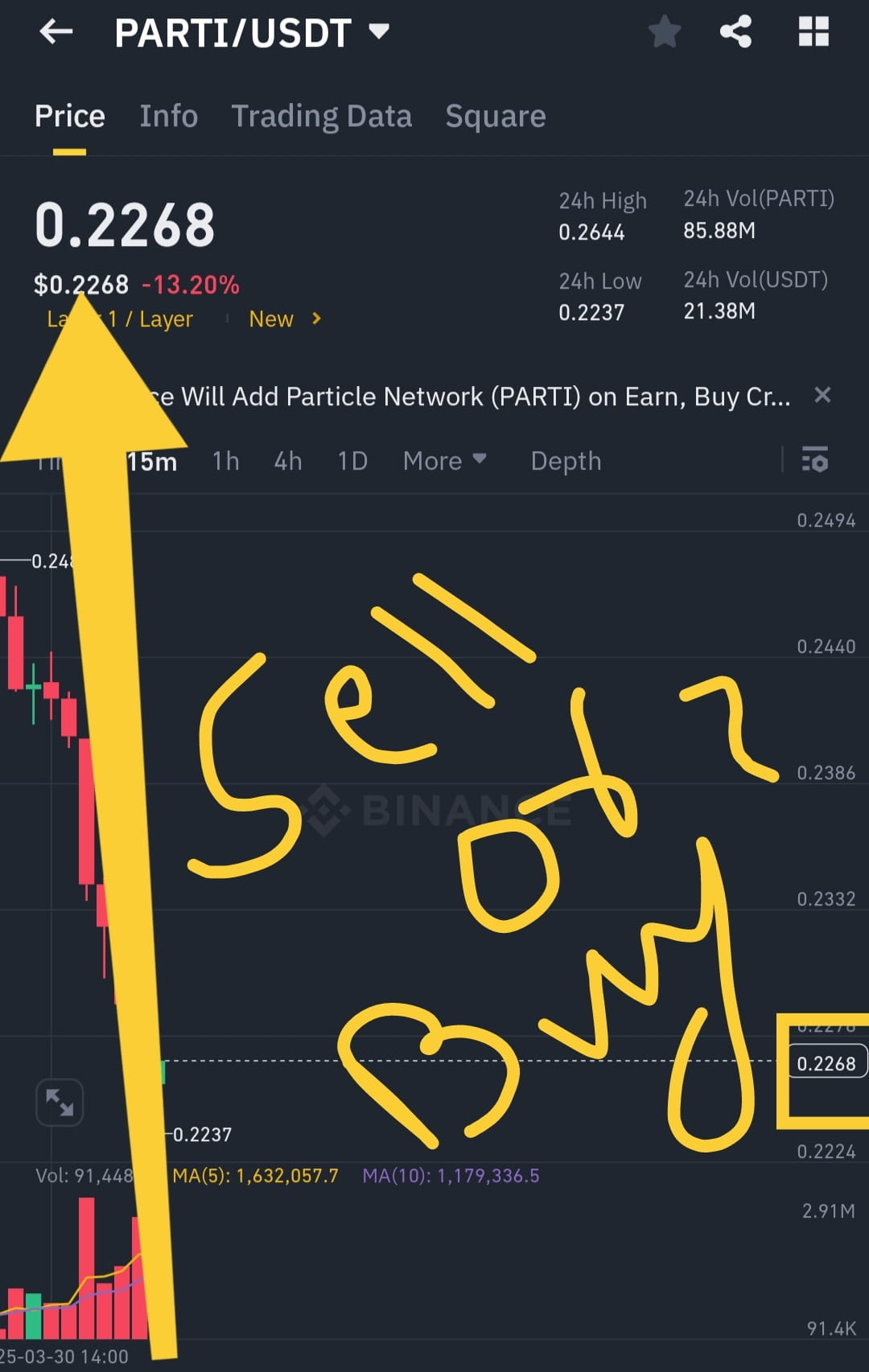Tap the current price 0.2268 on axis
The width and height of the screenshot is (869, 1372).
[x=825, y=1062]
